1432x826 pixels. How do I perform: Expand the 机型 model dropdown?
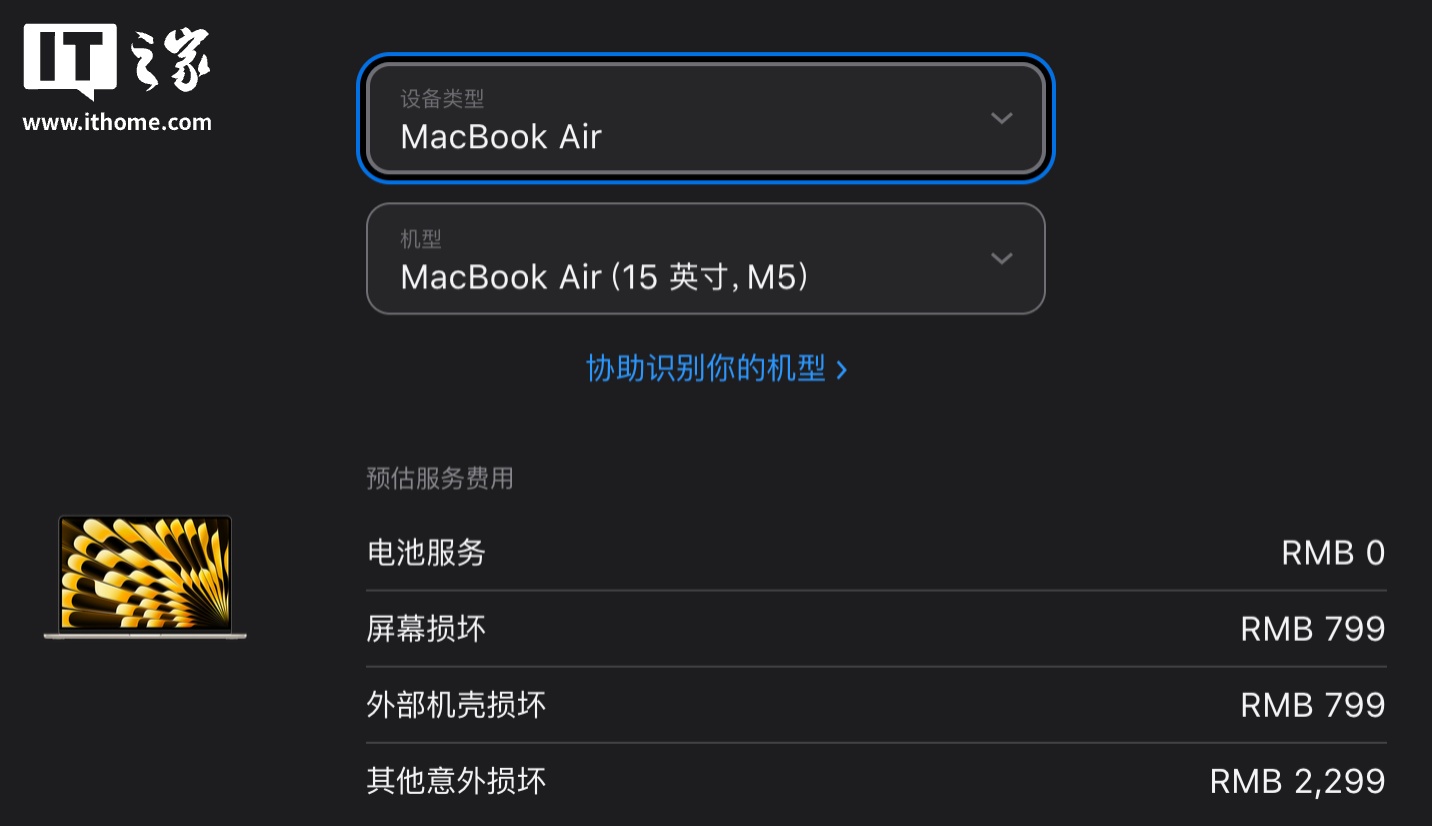(705, 259)
